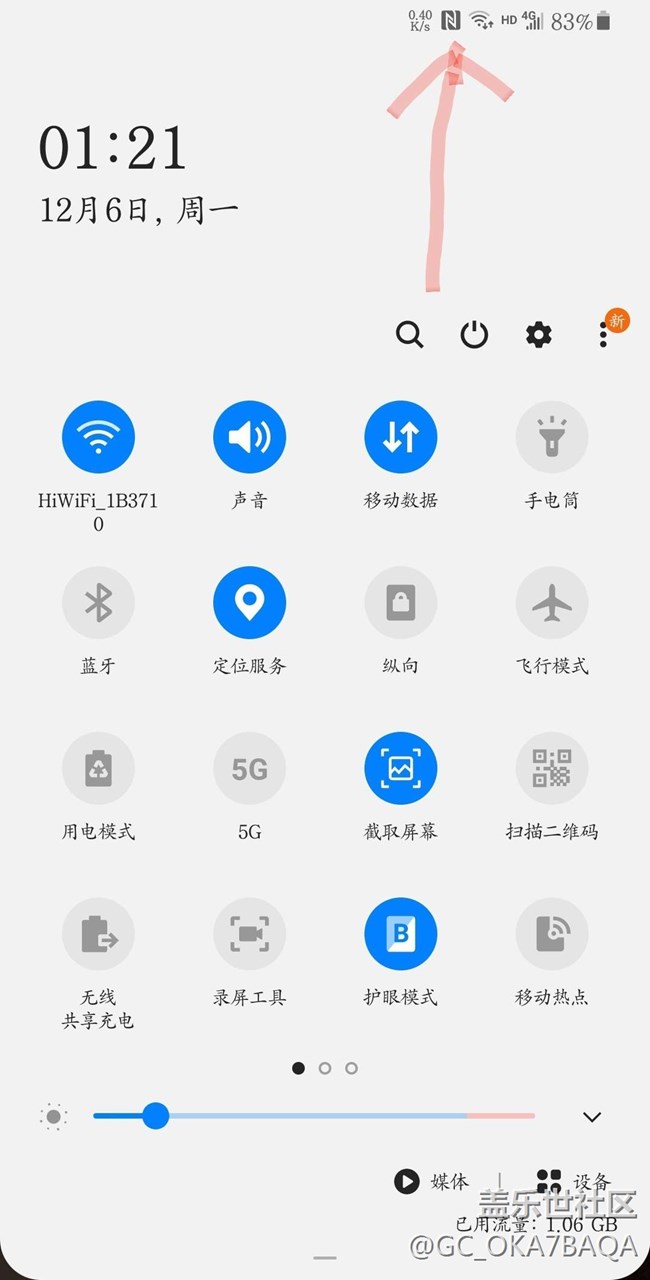Open the three-dot overflow menu
Screen dimensions: 650x1280
[603, 334]
